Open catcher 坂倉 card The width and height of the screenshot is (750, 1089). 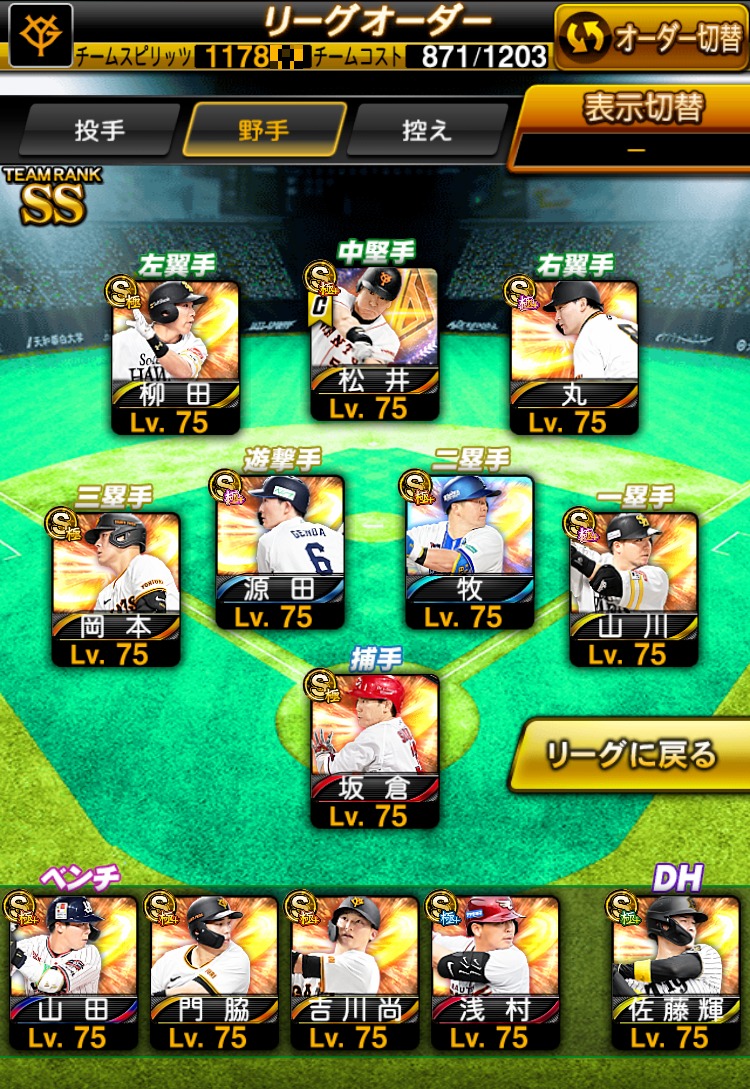(x=374, y=750)
